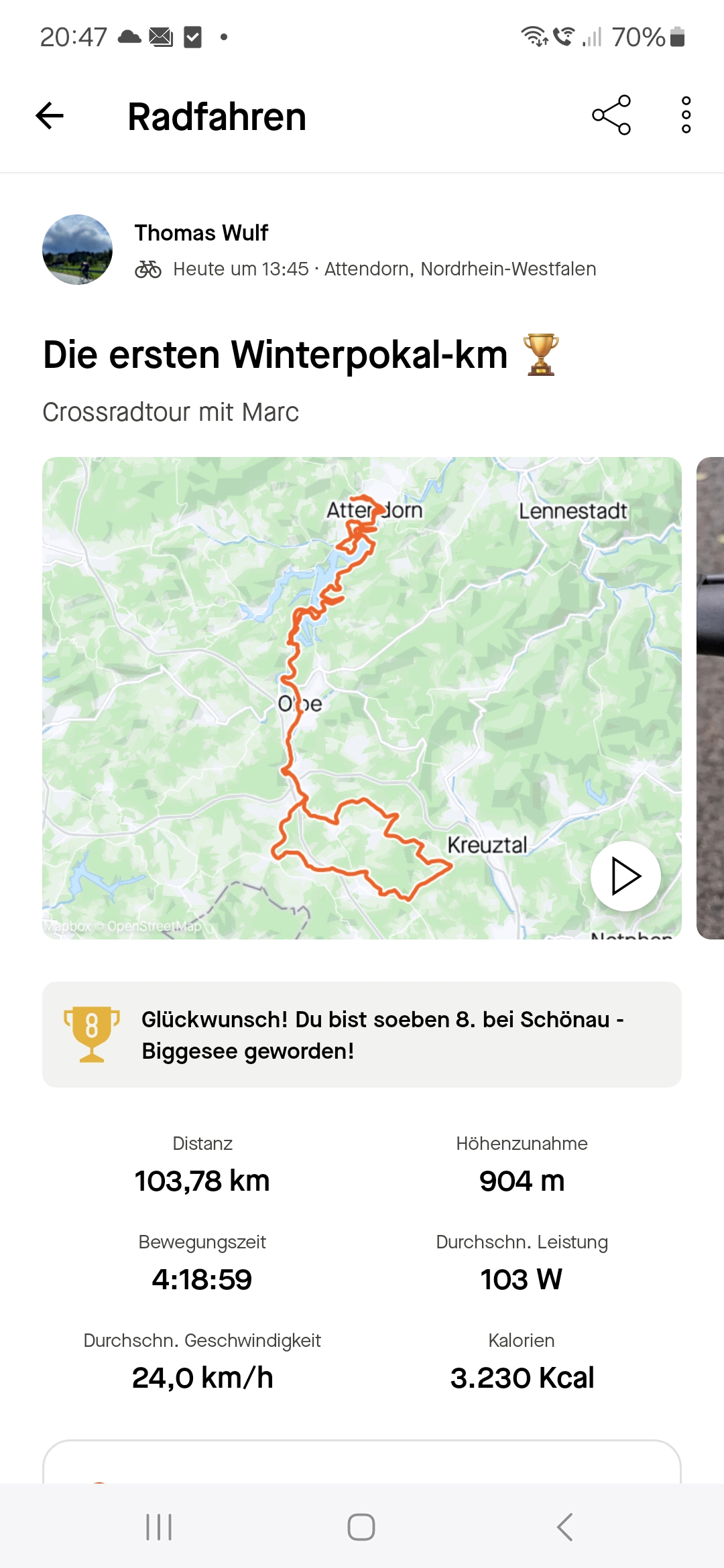Open Thomas Wulf's profile picture
This screenshot has height=1568, width=724.
tap(77, 249)
